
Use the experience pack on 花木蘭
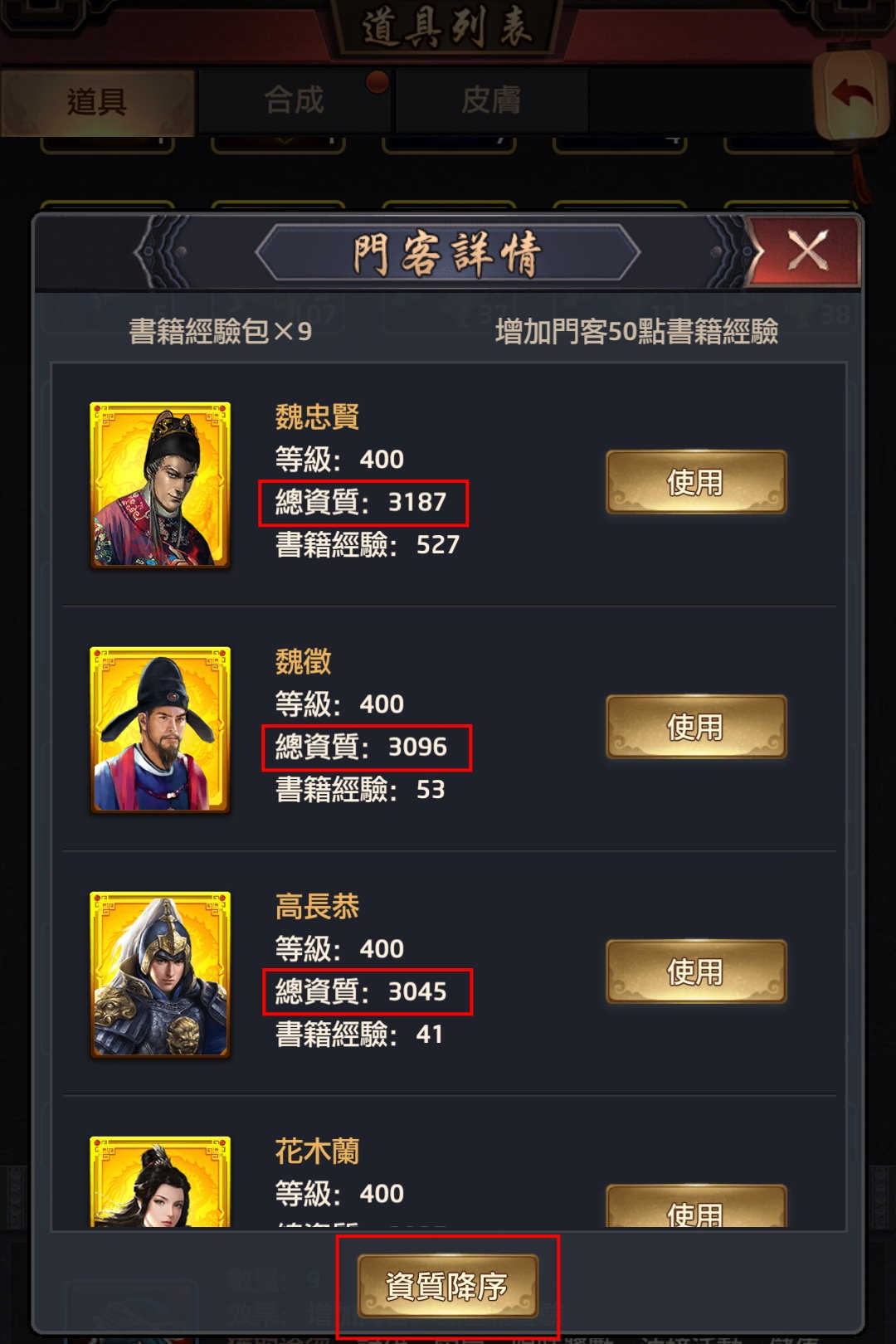(x=695, y=1210)
